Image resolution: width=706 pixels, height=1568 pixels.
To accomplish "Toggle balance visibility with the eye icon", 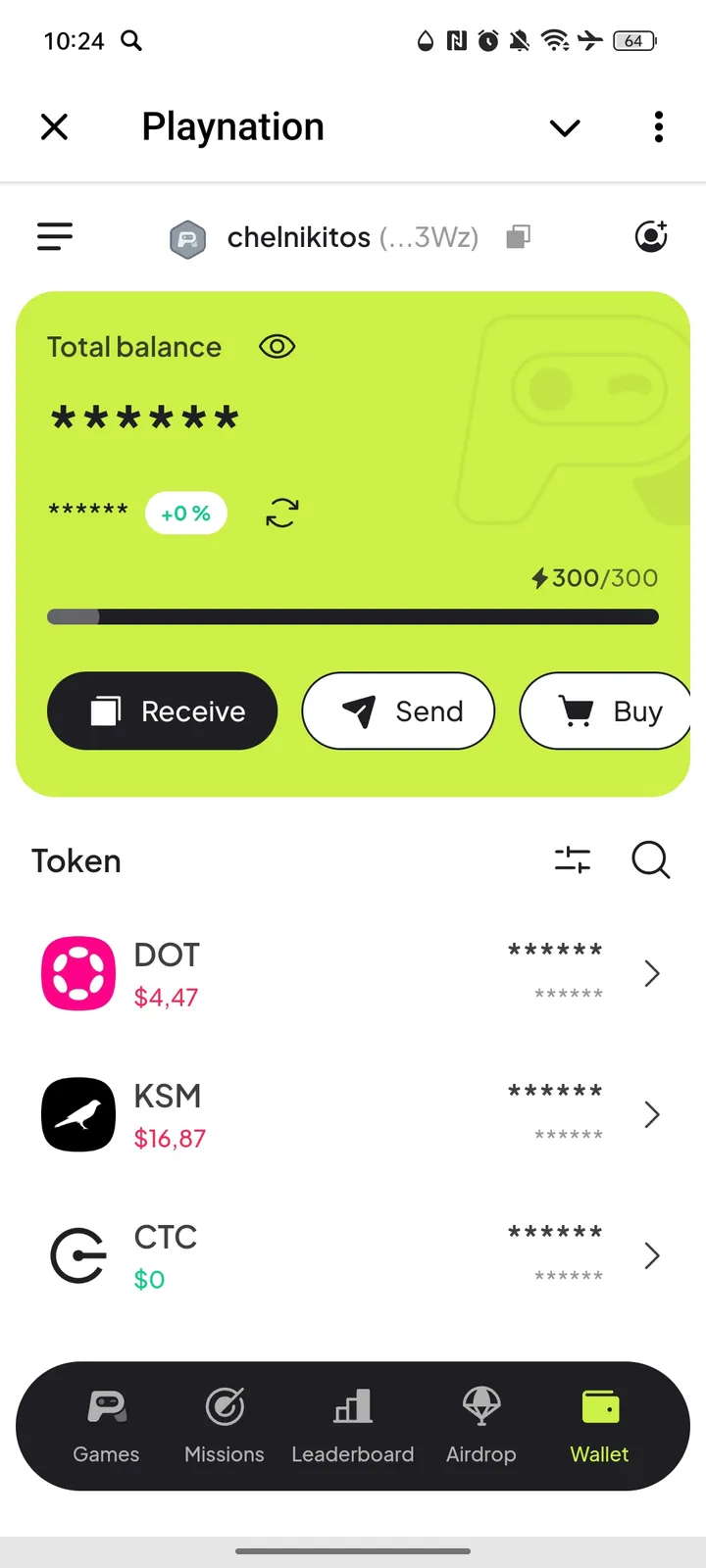I will coord(277,346).
